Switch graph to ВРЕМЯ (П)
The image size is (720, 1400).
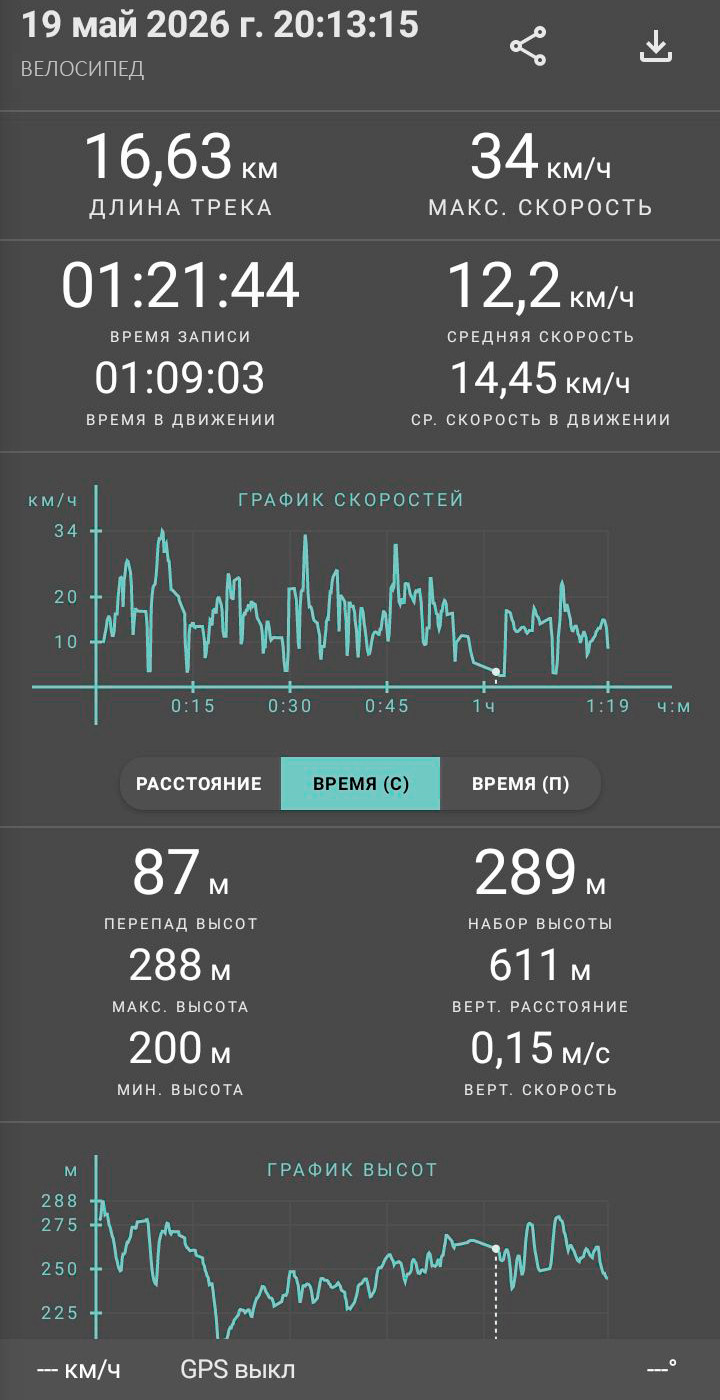point(520,783)
